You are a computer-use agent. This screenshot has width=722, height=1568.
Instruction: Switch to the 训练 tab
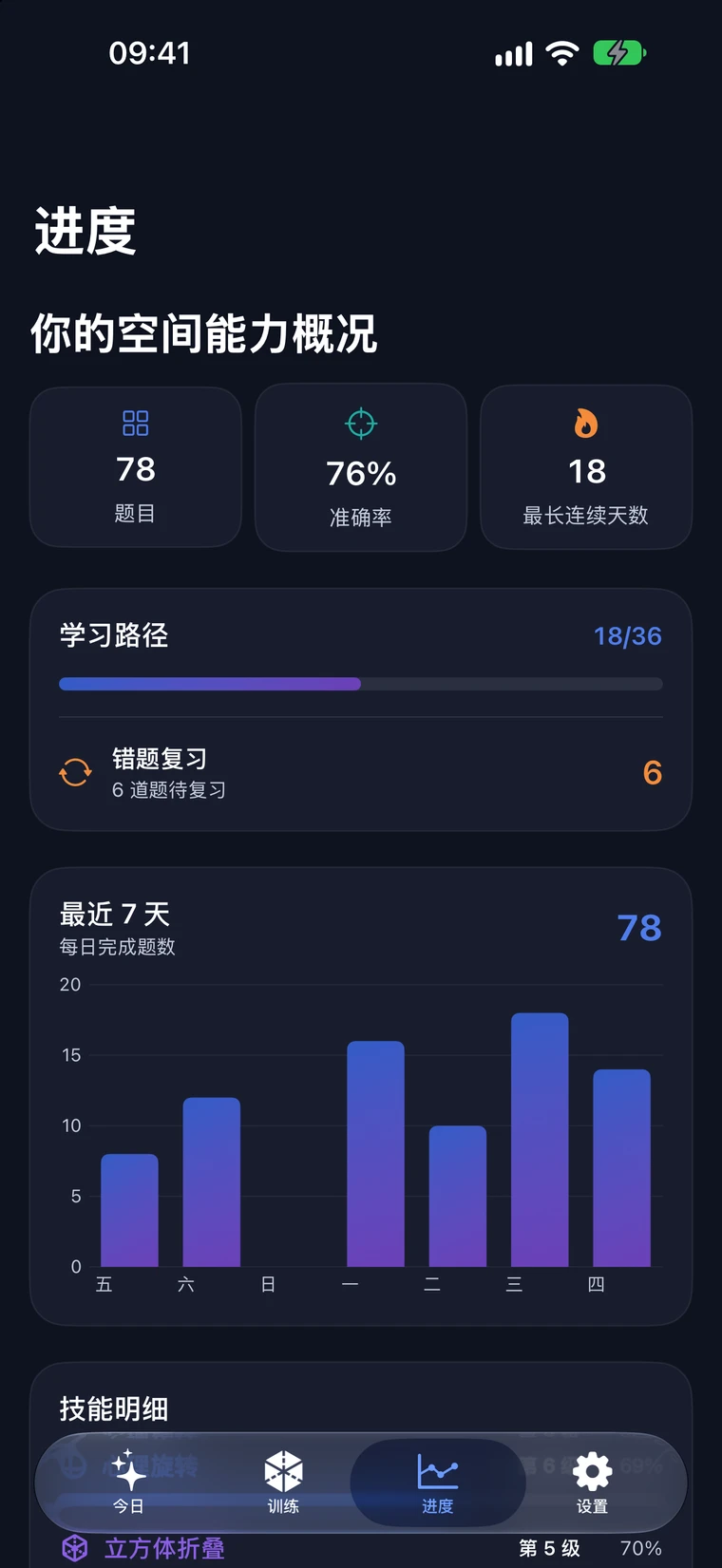pos(283,1483)
